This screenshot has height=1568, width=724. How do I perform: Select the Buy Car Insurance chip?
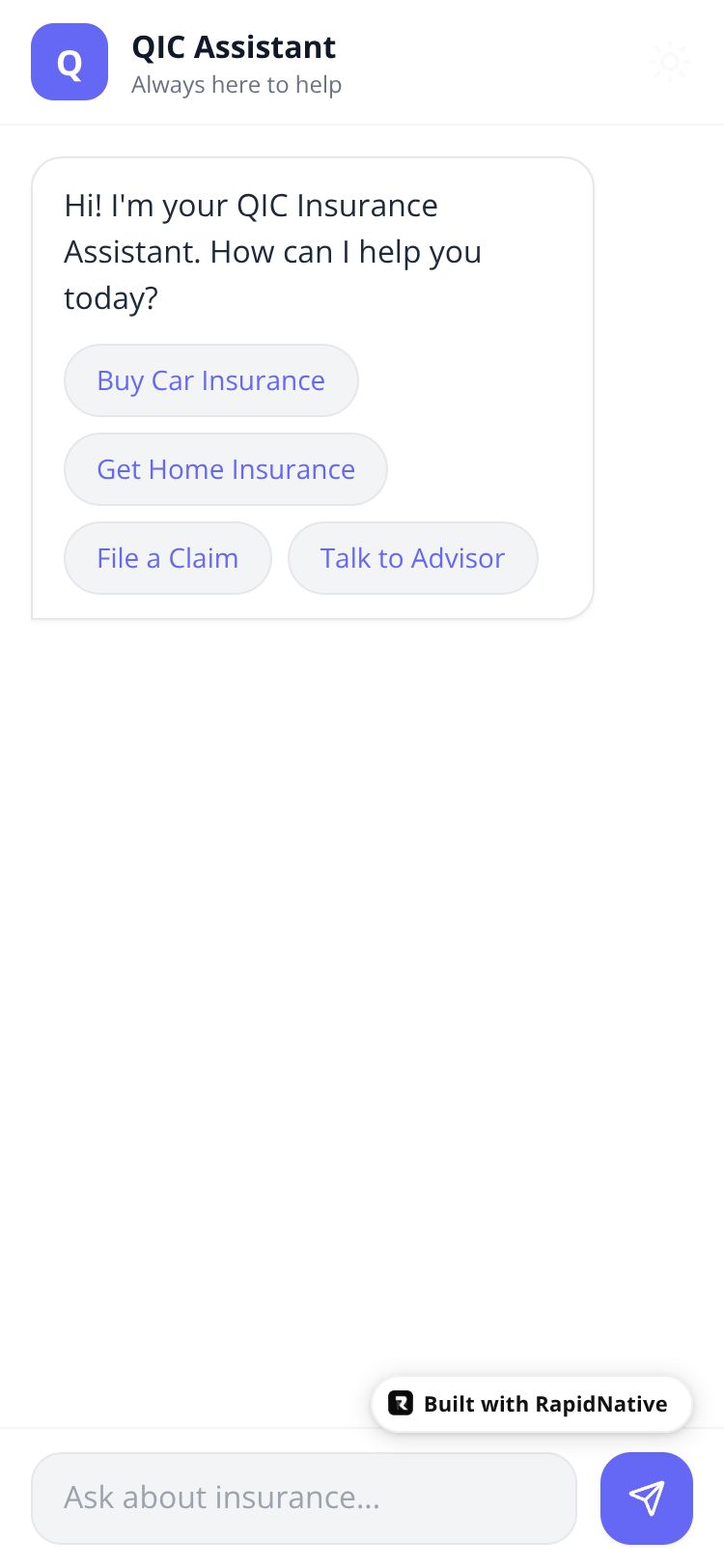click(211, 380)
